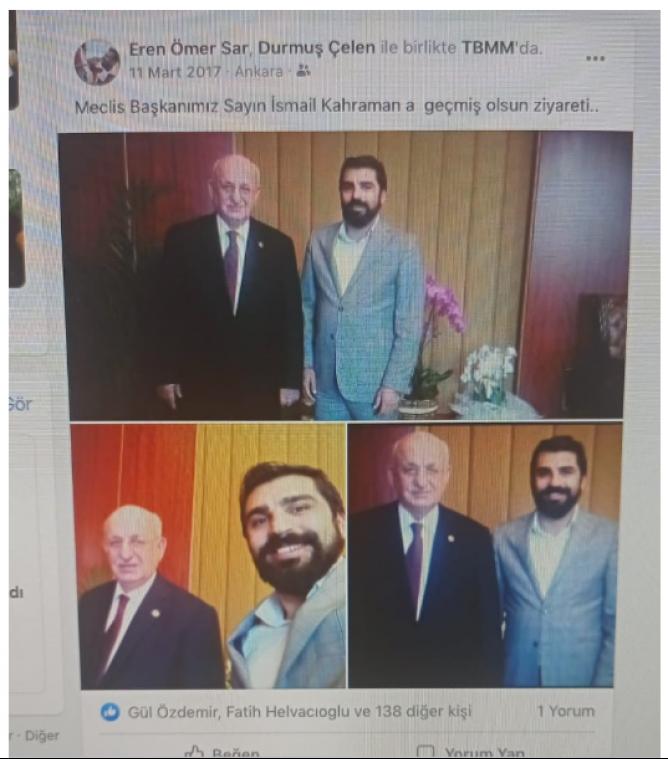View the large top photo of the post
This screenshot has height=759, width=668.
click(345, 275)
